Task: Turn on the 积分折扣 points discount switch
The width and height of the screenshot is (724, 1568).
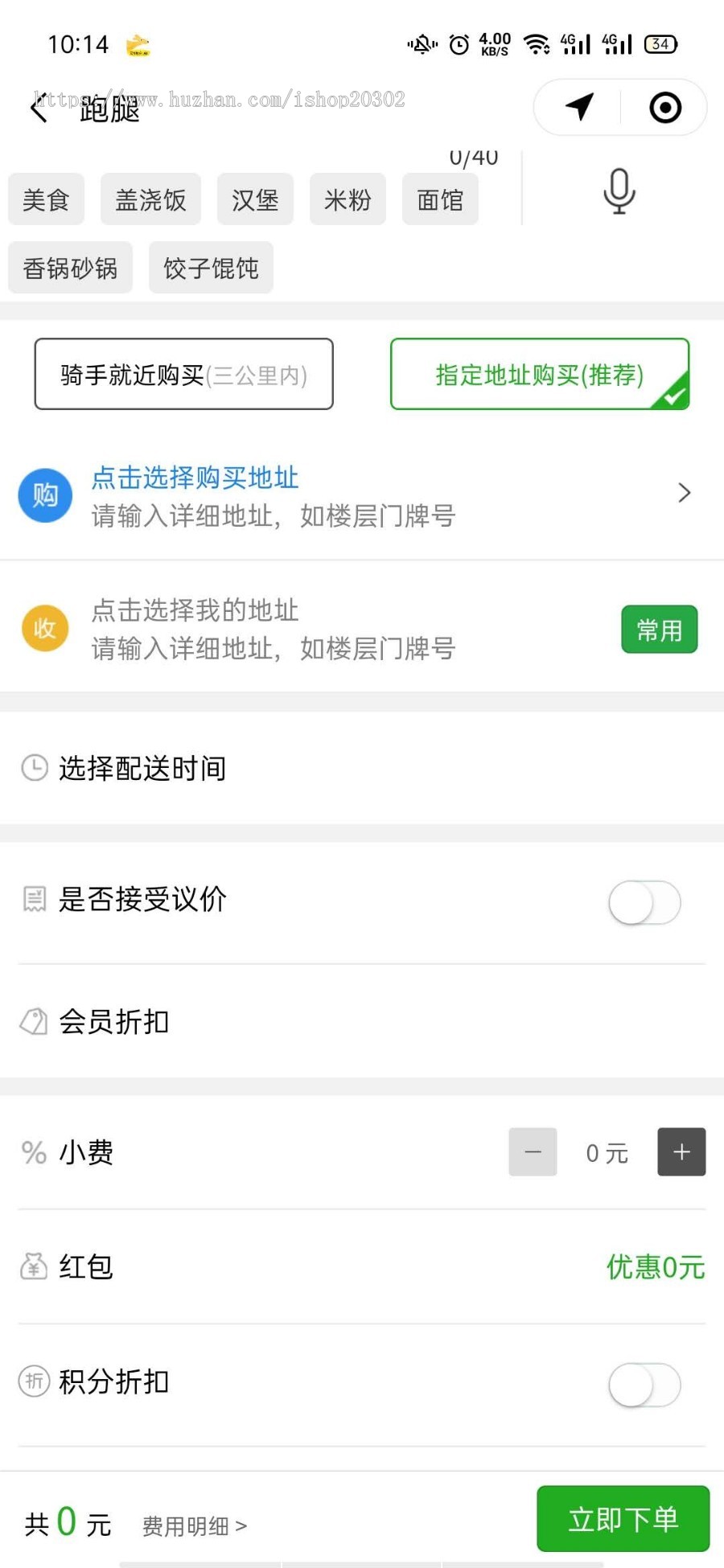Action: tap(644, 1385)
